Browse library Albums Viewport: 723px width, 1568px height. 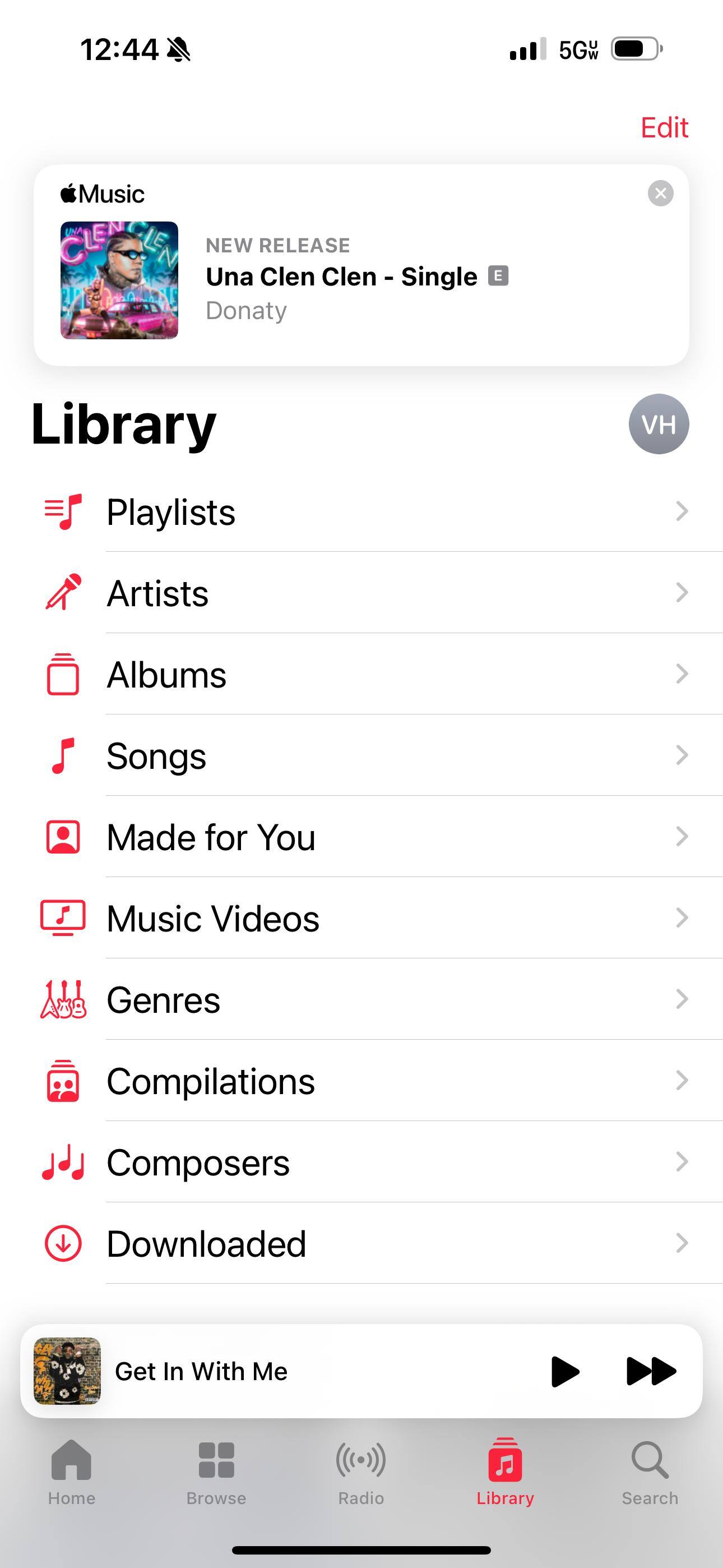[365, 675]
